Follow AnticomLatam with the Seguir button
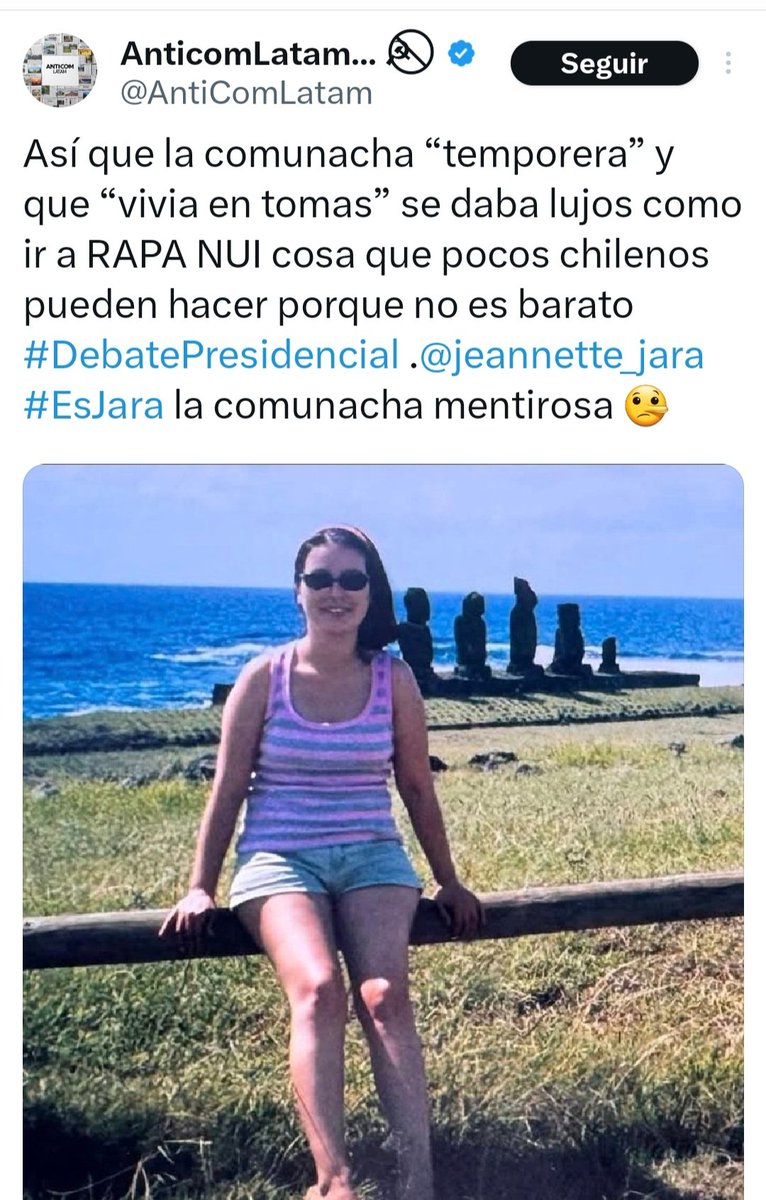This screenshot has width=766, height=1200. 603,63
